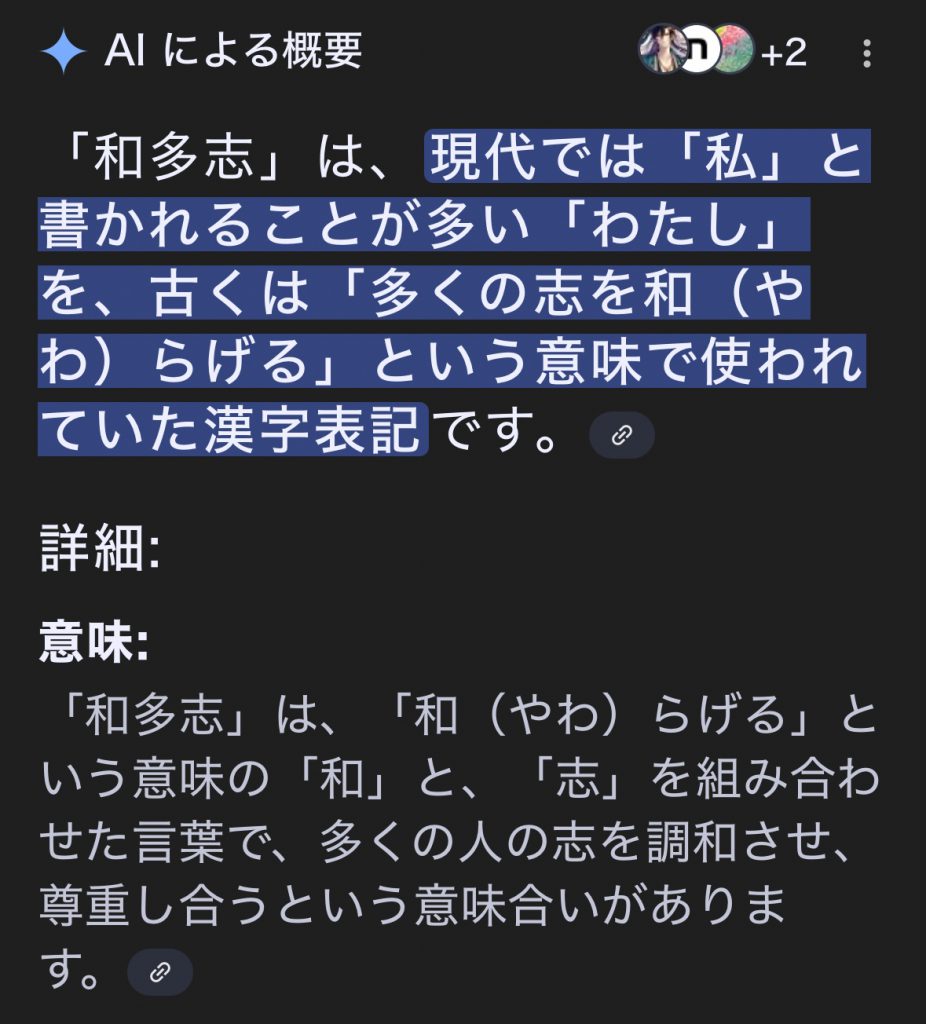
Task: Open the source link after 漢字表記です
Action: (x=621, y=436)
